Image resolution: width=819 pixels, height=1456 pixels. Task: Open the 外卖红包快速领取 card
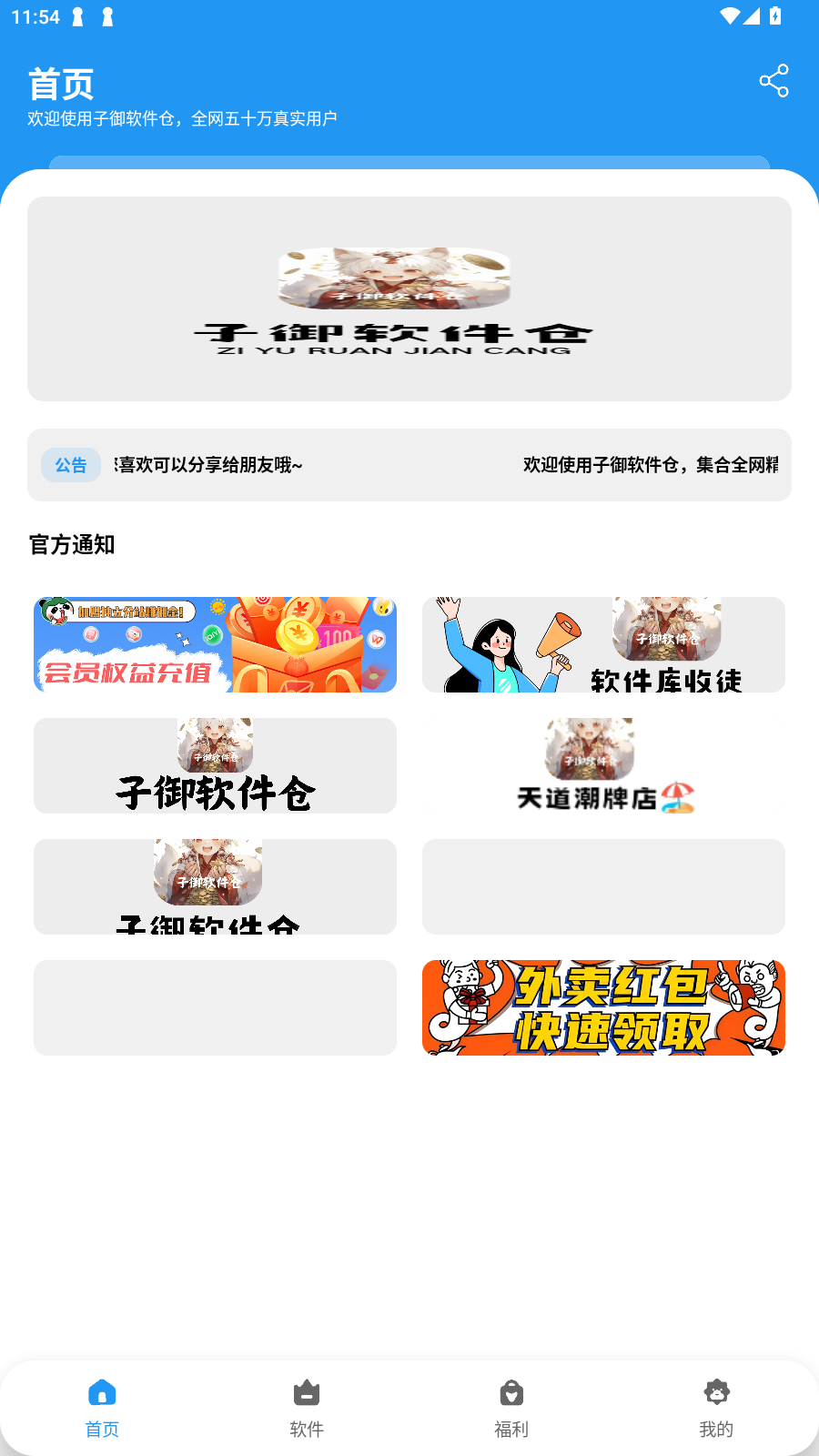(602, 1007)
